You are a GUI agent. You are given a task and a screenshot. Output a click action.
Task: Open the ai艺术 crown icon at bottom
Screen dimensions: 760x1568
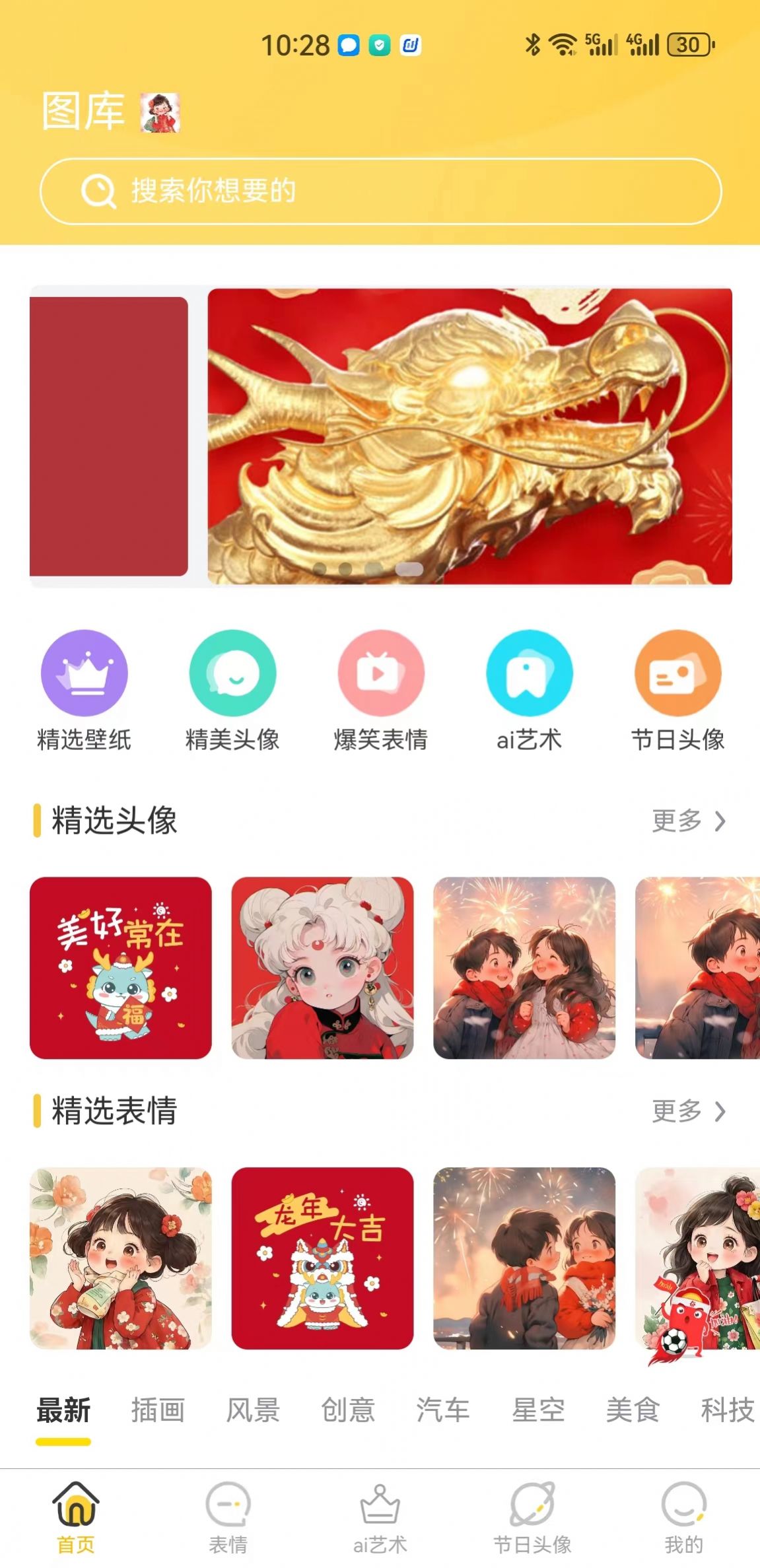click(x=380, y=1513)
